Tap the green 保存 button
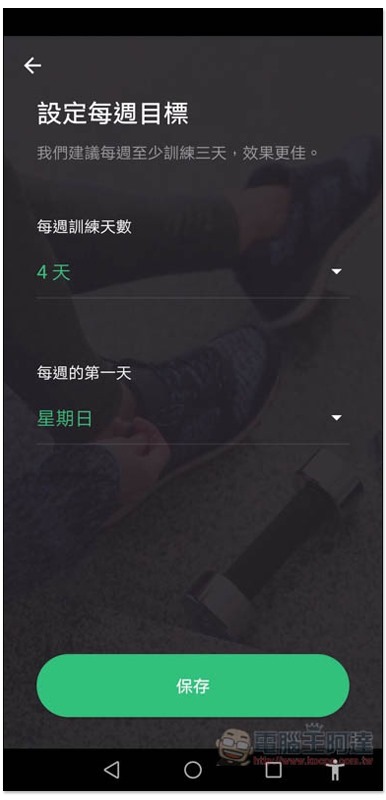This screenshot has height=800, width=386. point(192,686)
